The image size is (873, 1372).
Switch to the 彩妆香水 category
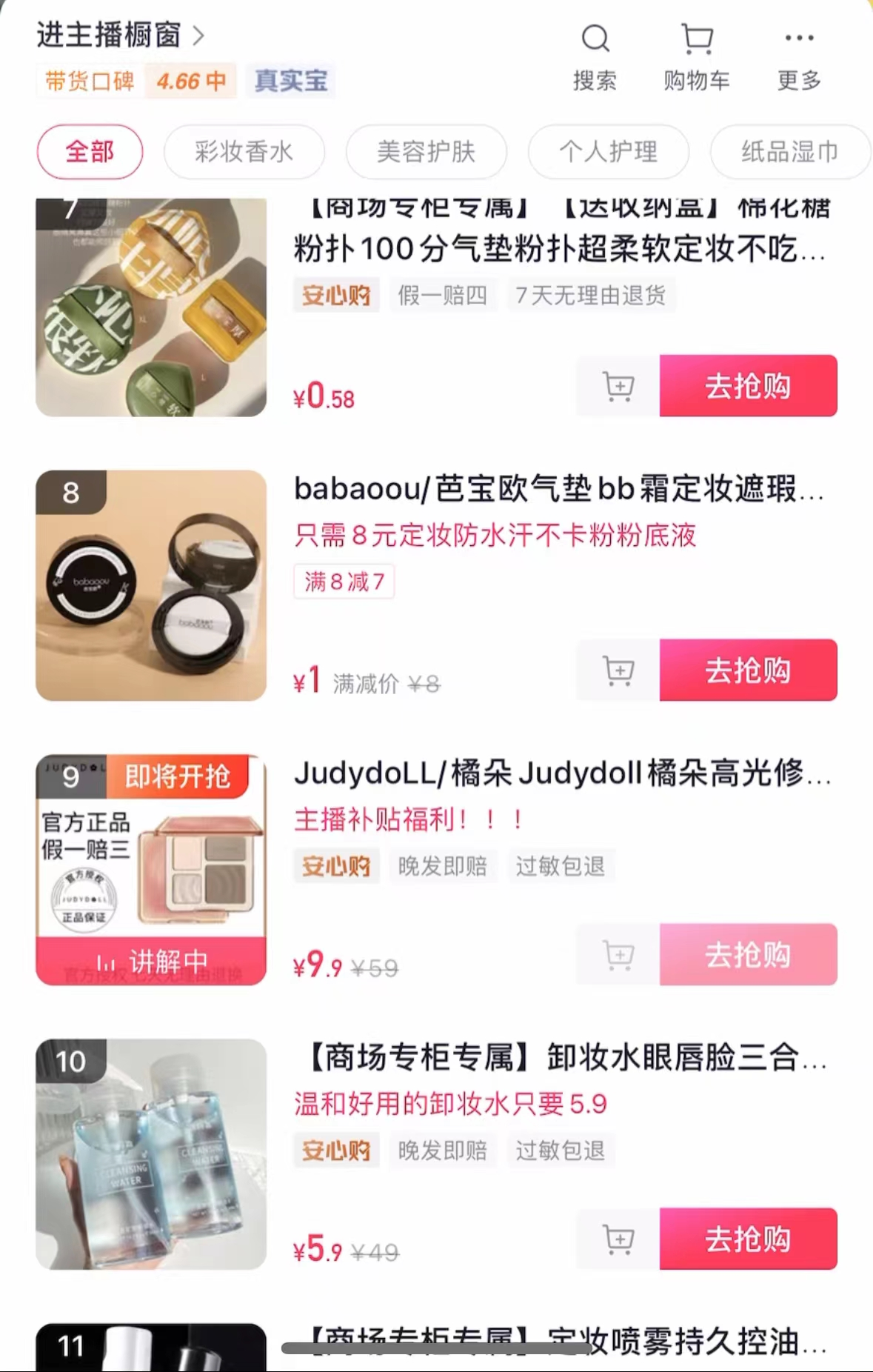(x=244, y=152)
